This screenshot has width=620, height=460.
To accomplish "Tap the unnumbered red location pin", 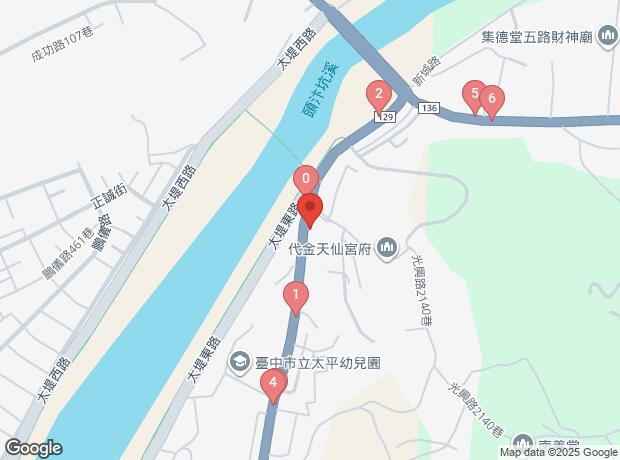I will coord(311,211).
